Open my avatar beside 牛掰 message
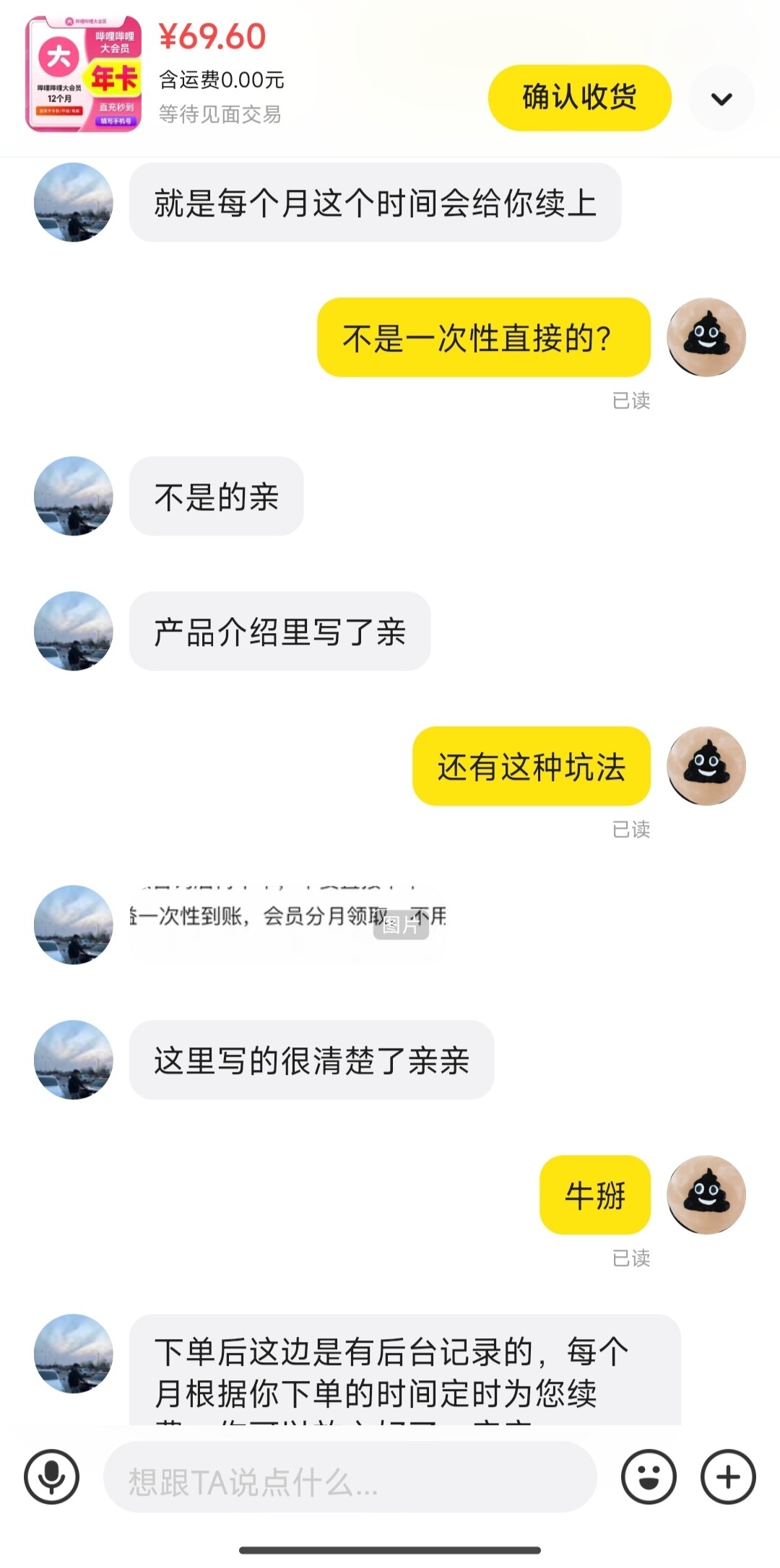The image size is (780, 1568). click(x=706, y=1195)
